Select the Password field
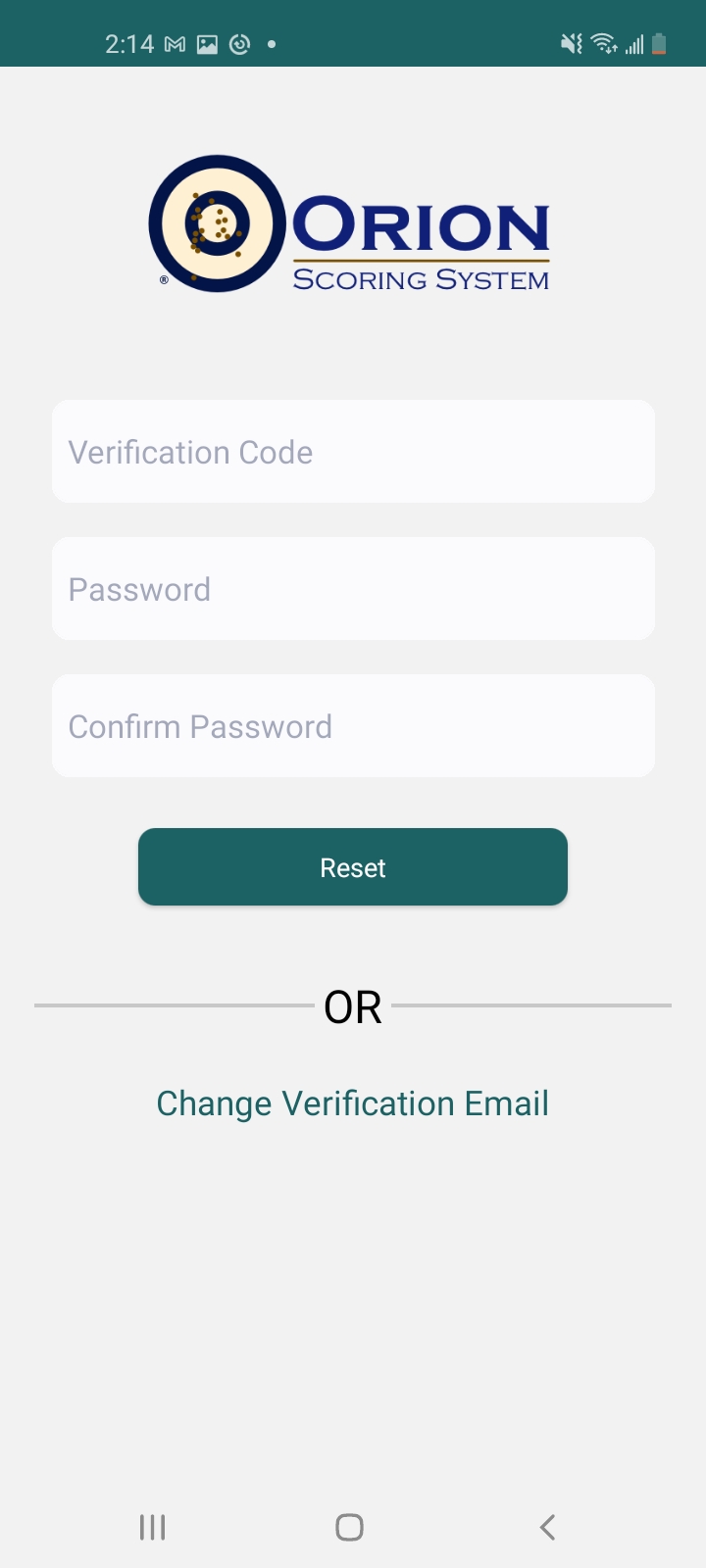Image resolution: width=706 pixels, height=1568 pixels. click(353, 588)
